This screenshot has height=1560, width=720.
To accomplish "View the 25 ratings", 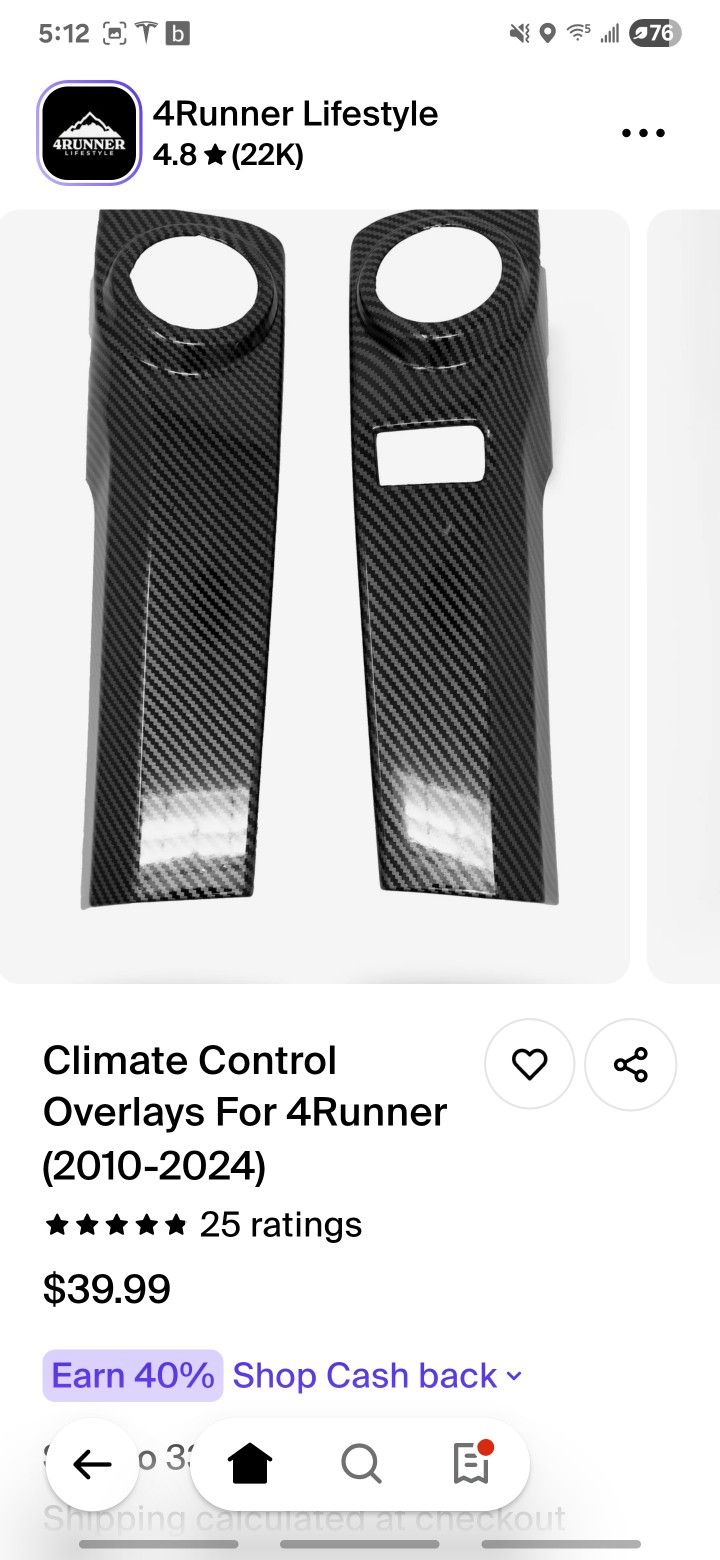I will click(x=281, y=1224).
